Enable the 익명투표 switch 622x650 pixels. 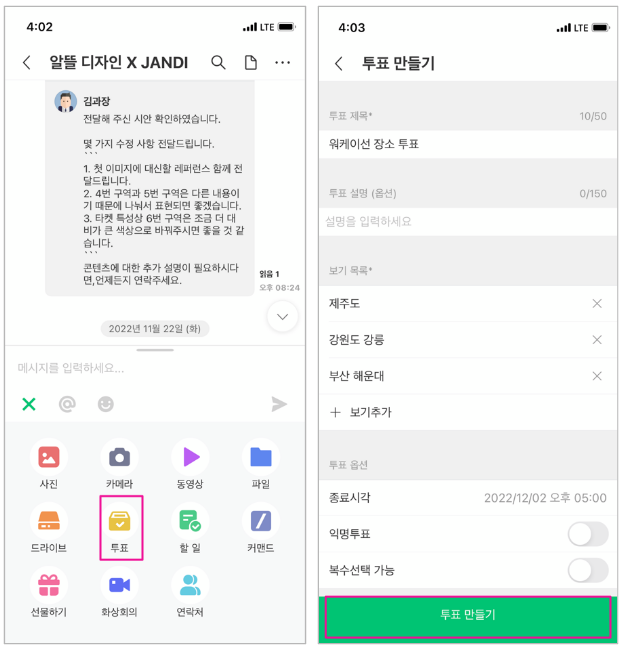click(587, 534)
